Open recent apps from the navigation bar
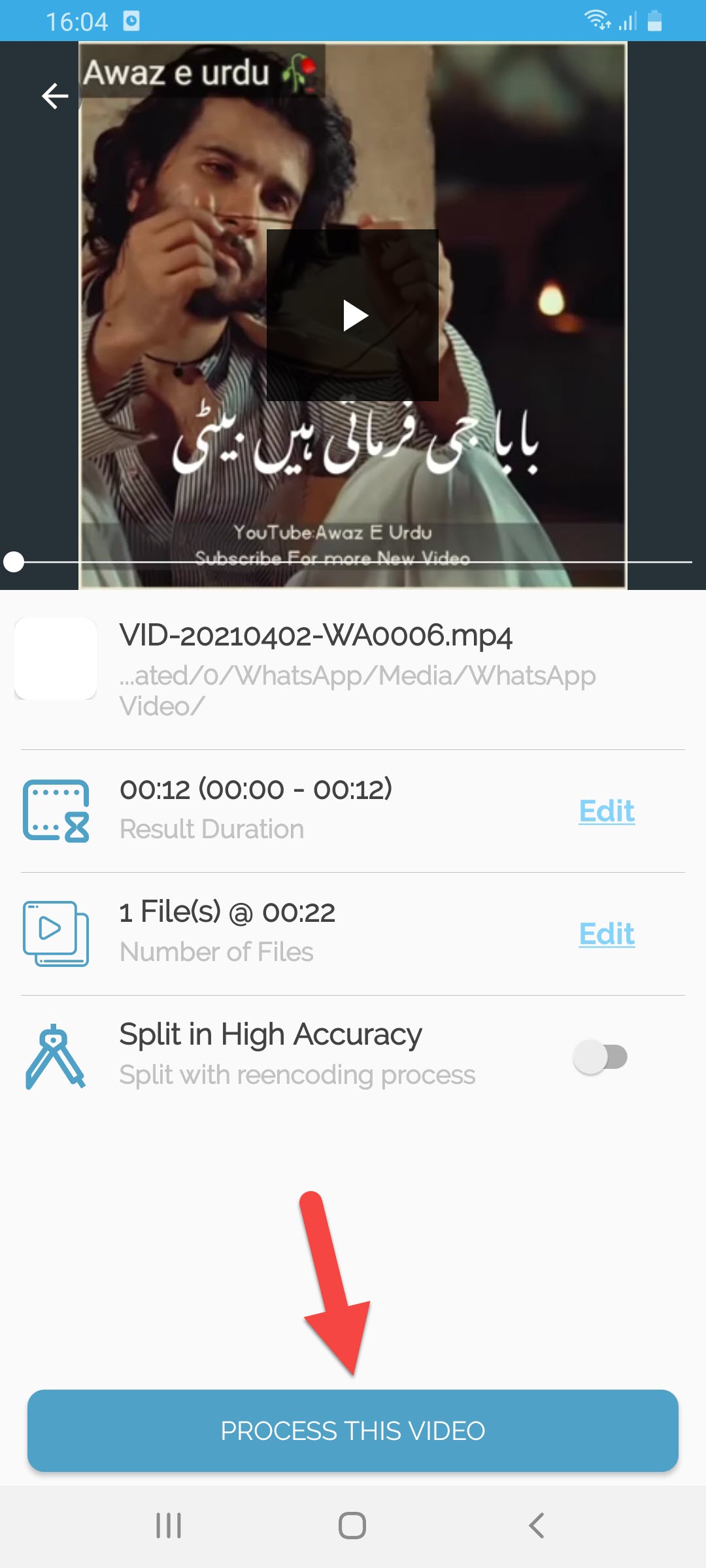The image size is (706, 1568). point(169,1526)
